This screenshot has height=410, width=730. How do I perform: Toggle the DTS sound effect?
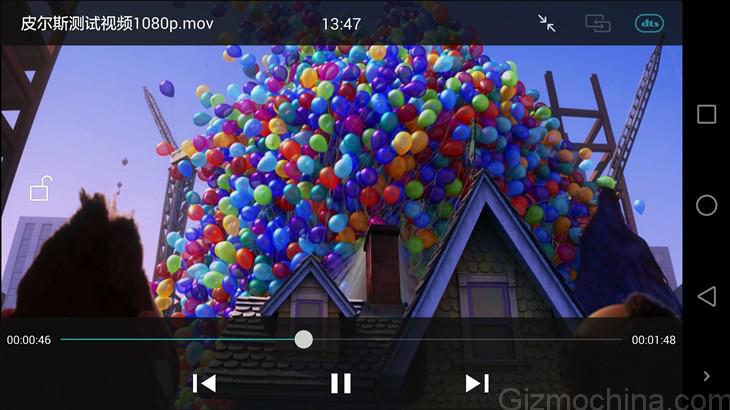point(649,23)
